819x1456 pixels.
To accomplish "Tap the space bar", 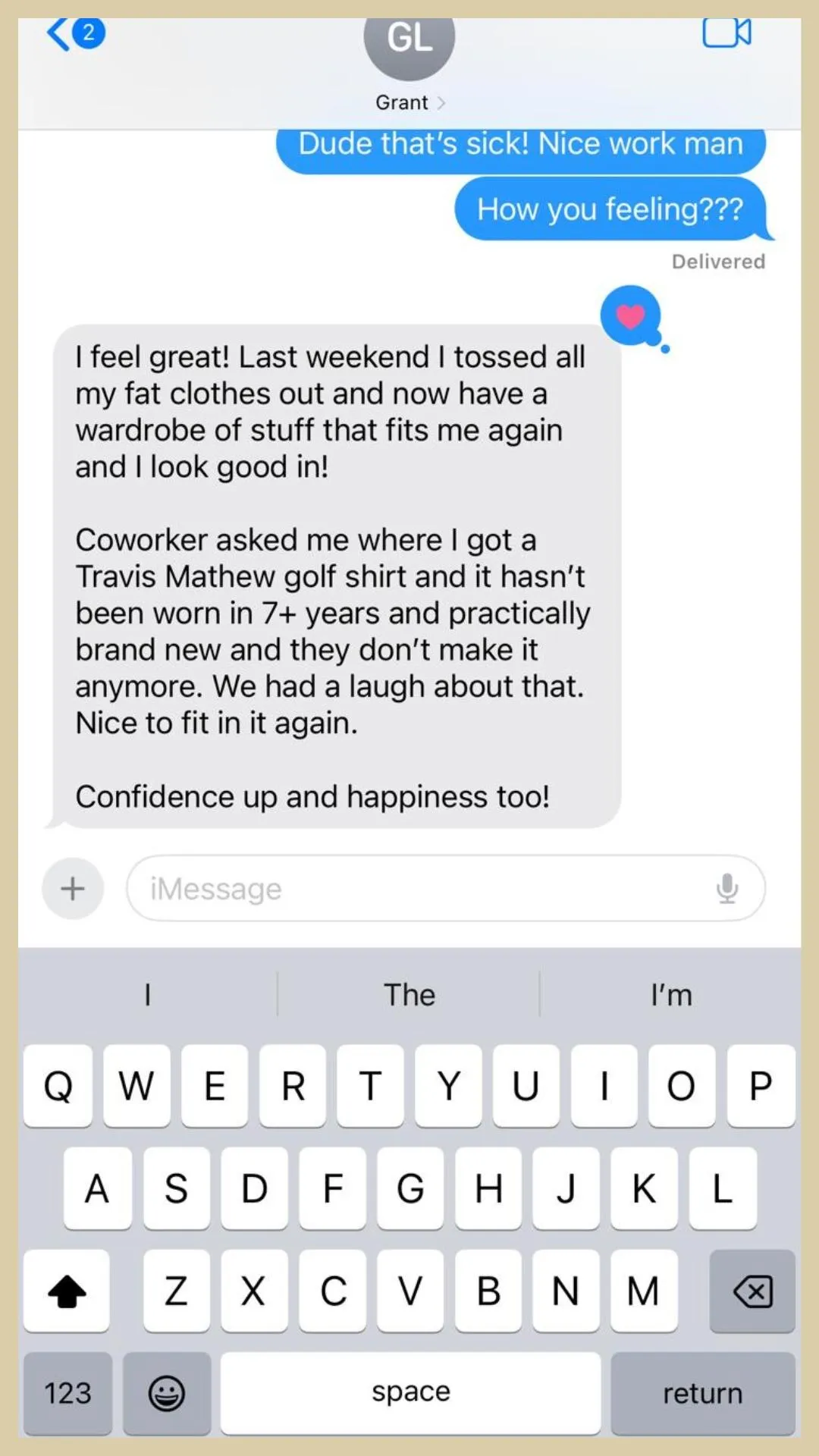I will click(410, 1393).
